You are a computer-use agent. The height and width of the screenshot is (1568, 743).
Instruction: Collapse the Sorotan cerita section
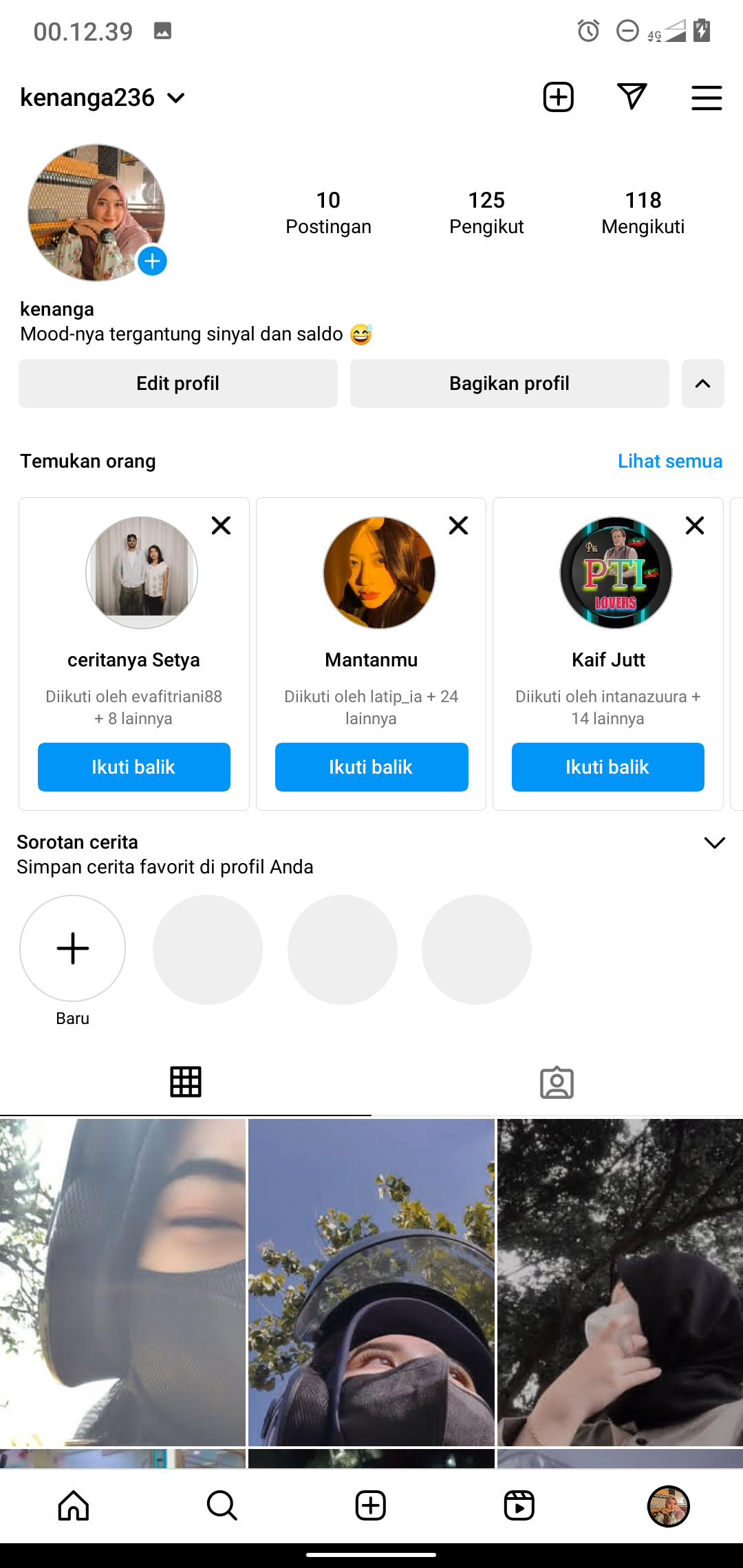[x=715, y=842]
